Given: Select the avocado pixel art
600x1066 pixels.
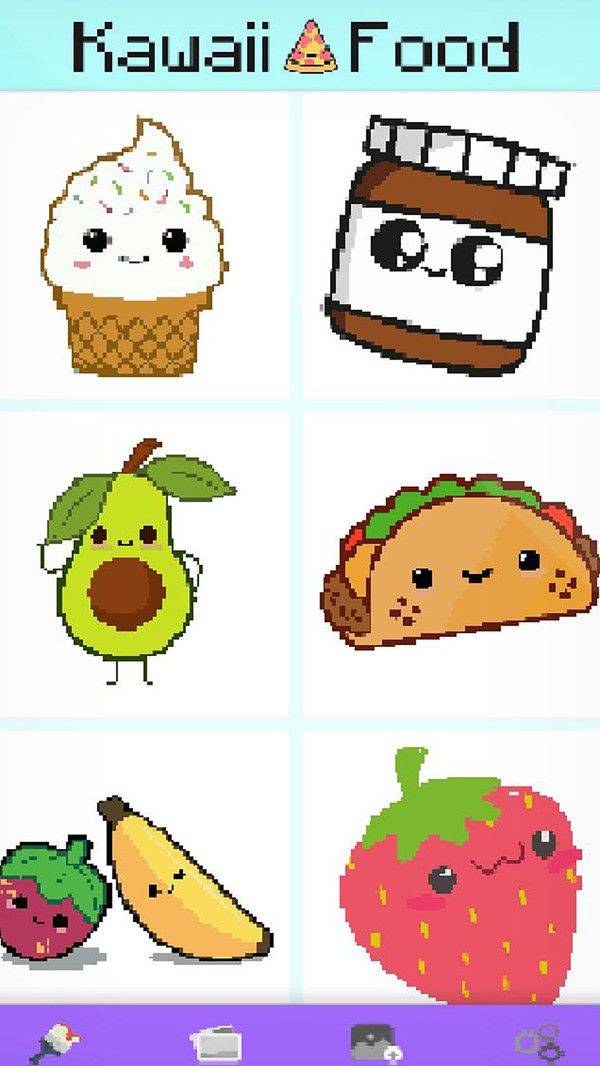Looking at the screenshot, I should point(135,565).
